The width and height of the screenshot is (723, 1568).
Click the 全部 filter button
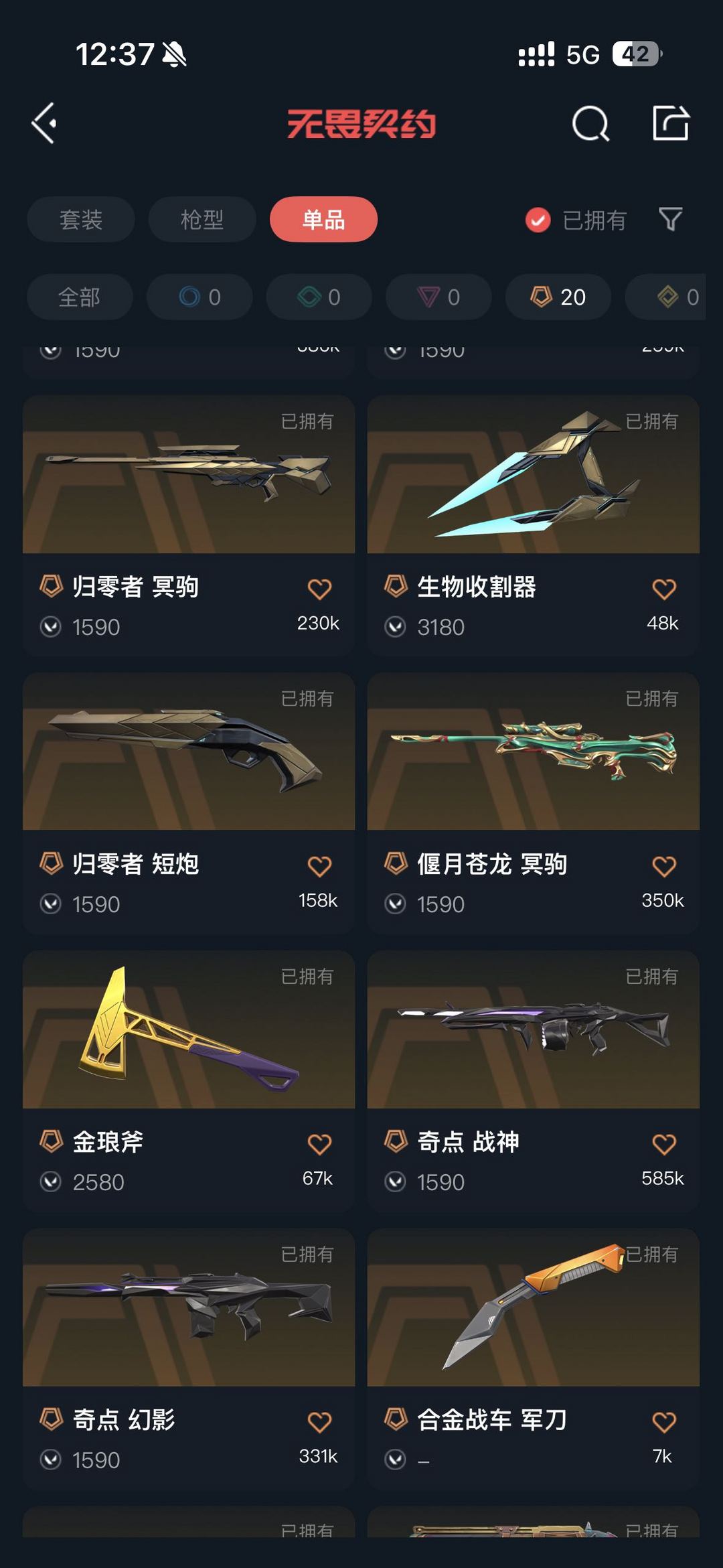[79, 297]
